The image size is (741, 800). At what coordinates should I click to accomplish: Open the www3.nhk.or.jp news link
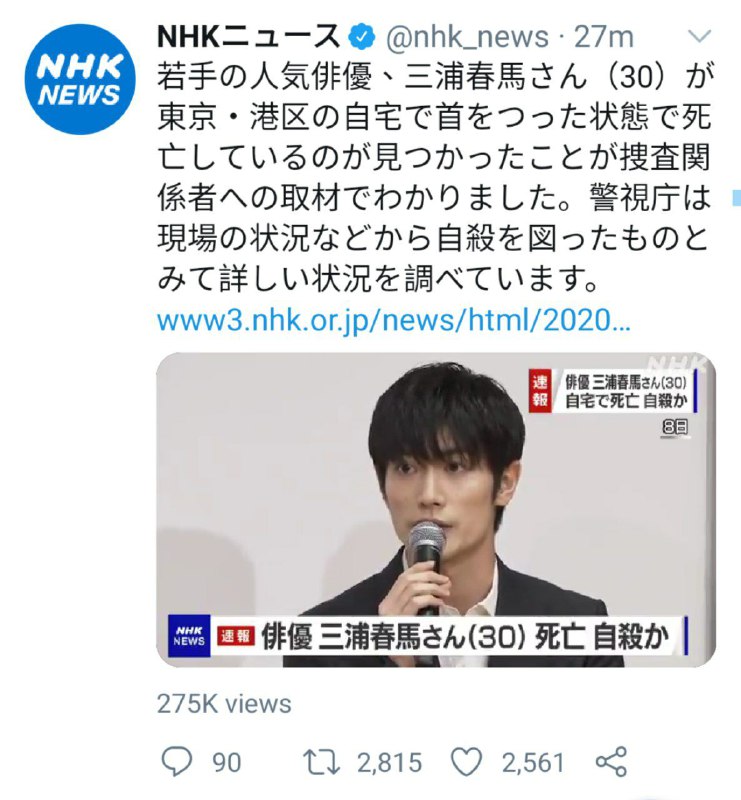(393, 323)
